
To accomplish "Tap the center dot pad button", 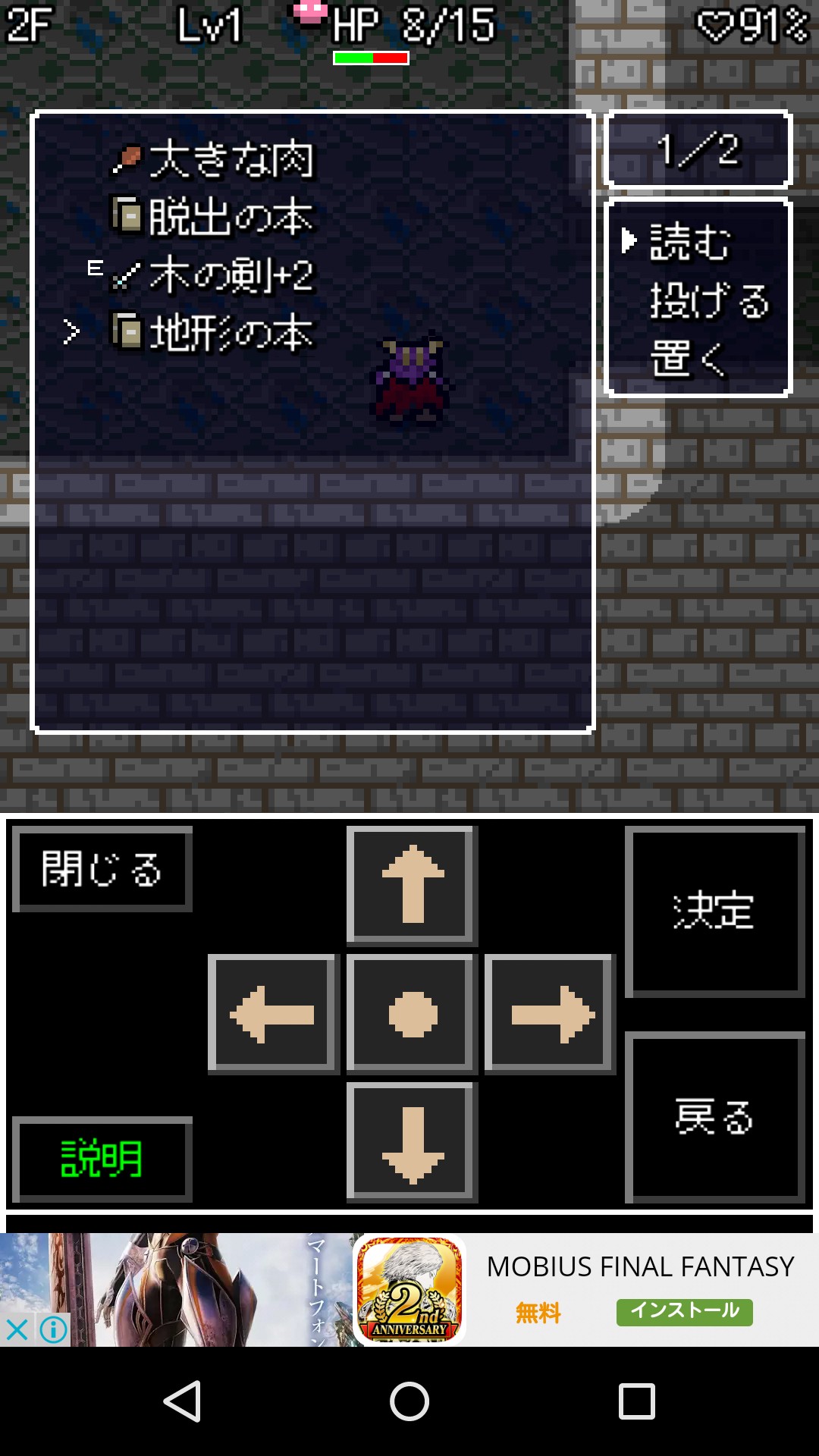I will 412,1015.
